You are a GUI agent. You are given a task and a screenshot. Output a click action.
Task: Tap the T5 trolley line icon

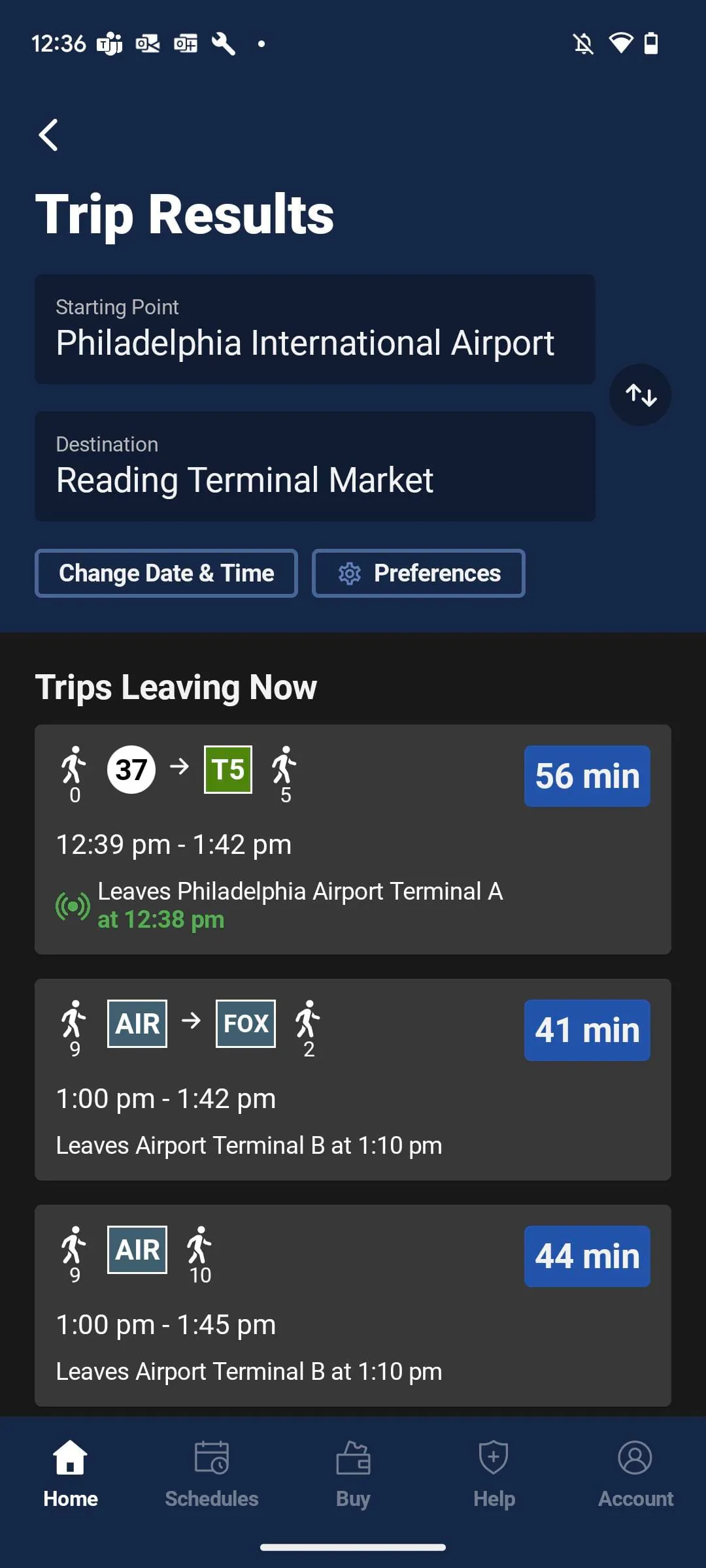(x=227, y=769)
